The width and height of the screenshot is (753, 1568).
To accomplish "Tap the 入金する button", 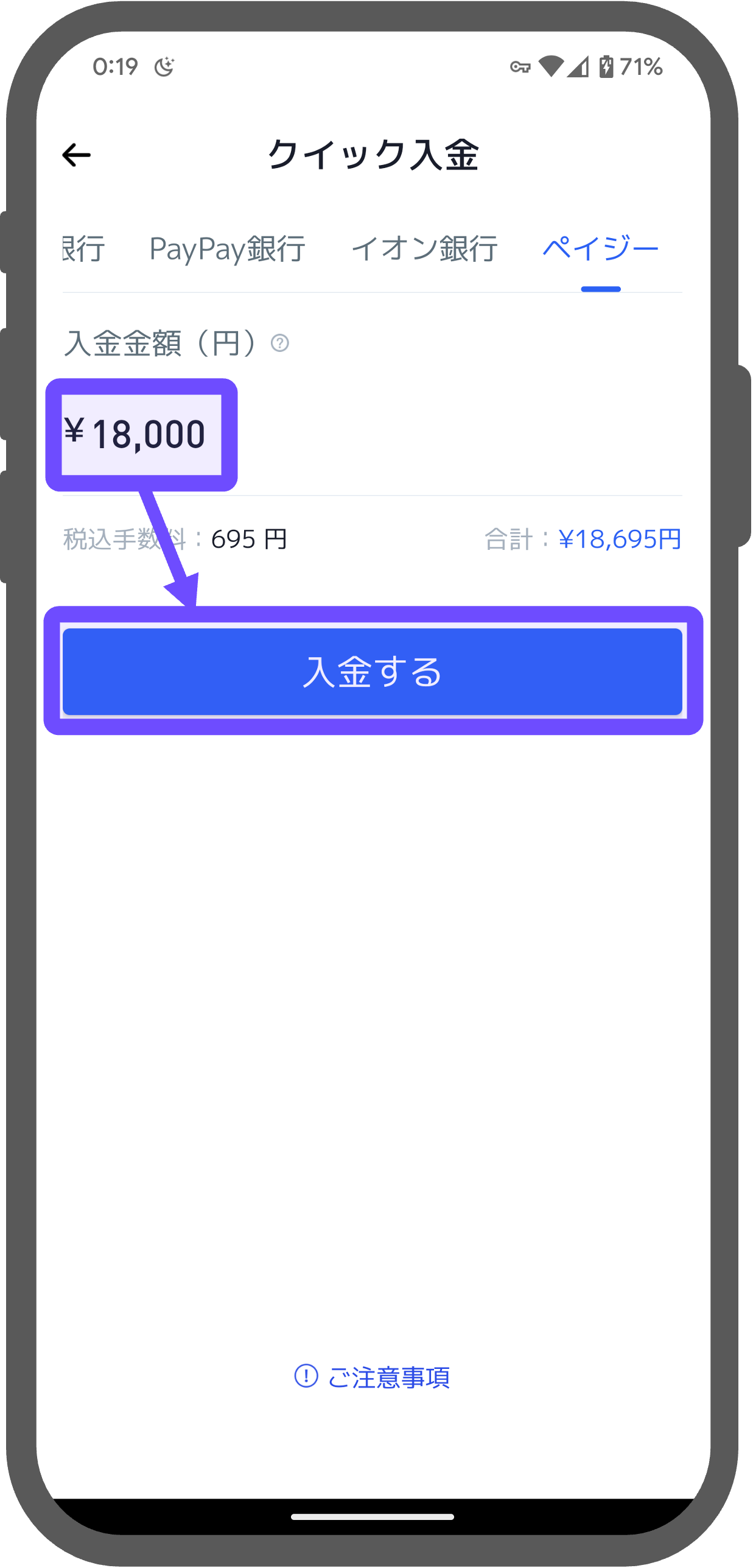I will tap(373, 671).
